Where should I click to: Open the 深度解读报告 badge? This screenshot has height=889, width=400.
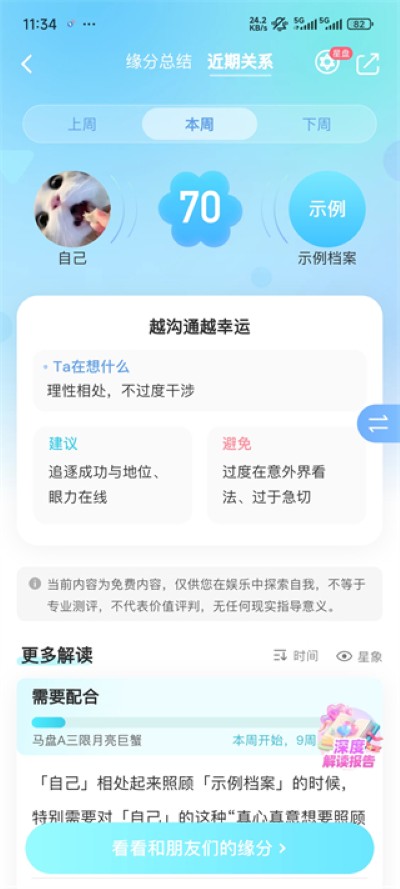348,736
